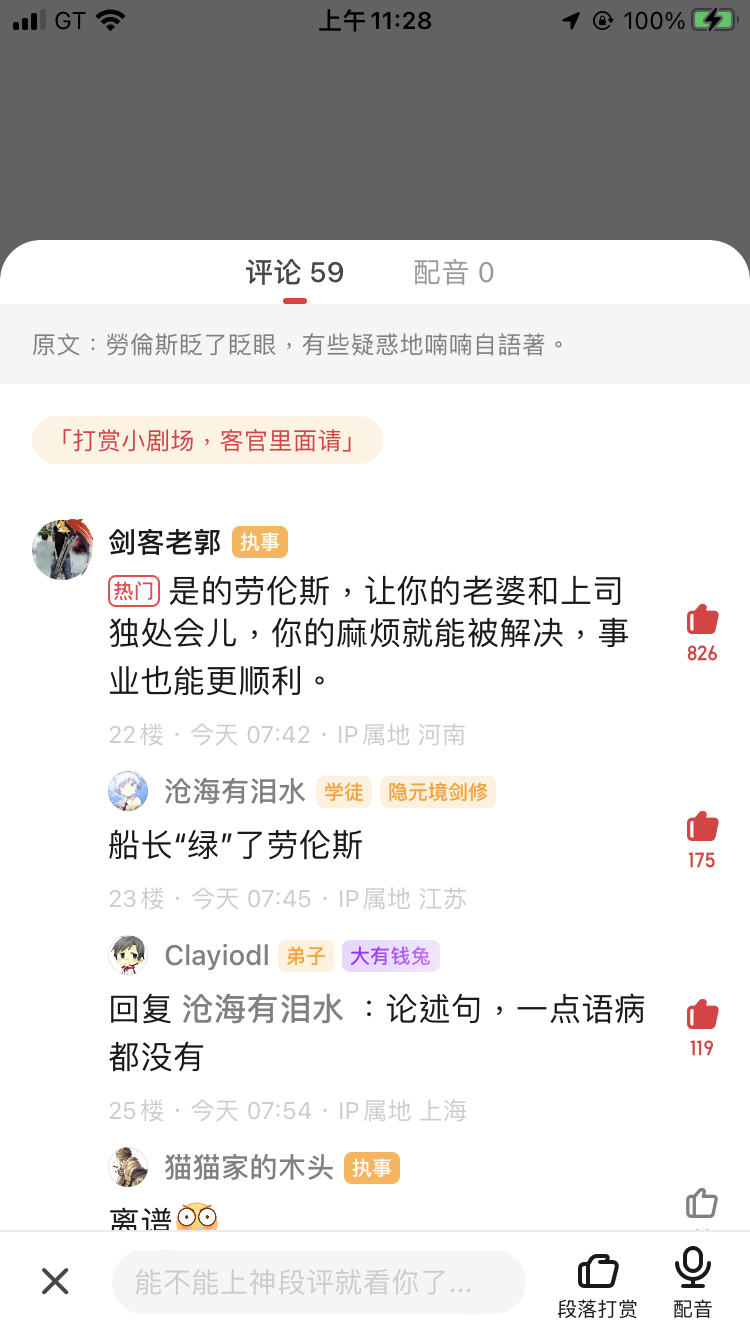
Task: View 沧海有泪水's avatar profile
Action: pos(128,792)
